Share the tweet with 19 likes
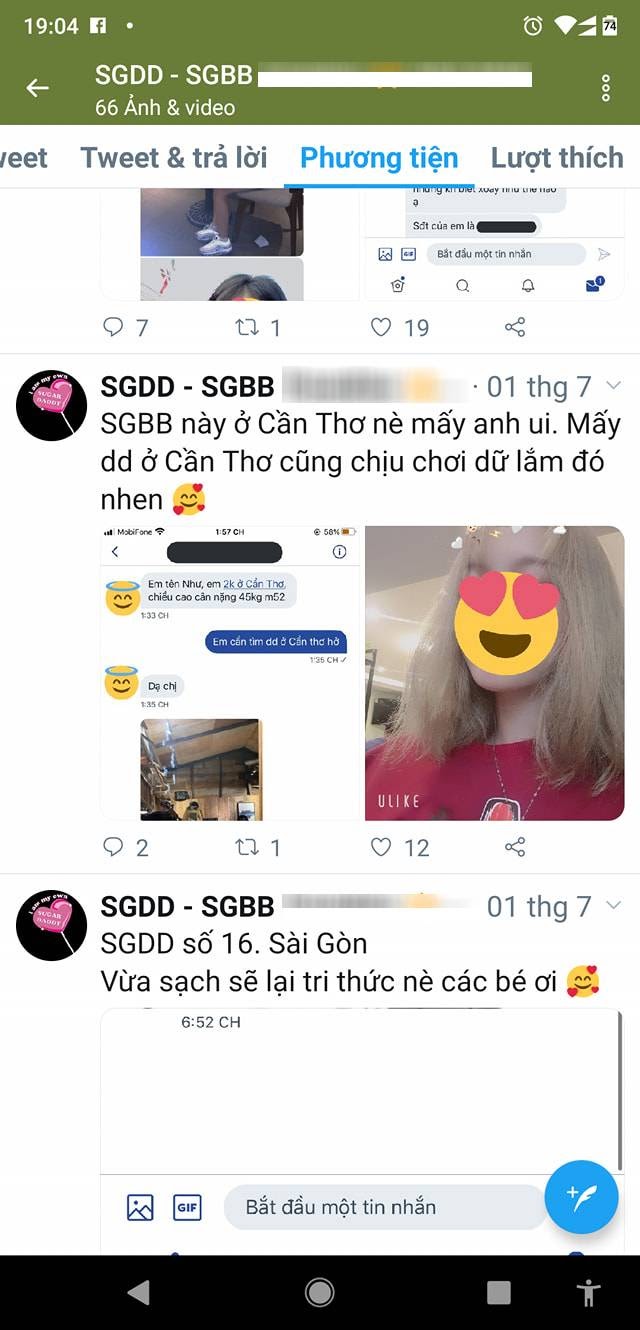640x1330 pixels. (x=515, y=327)
